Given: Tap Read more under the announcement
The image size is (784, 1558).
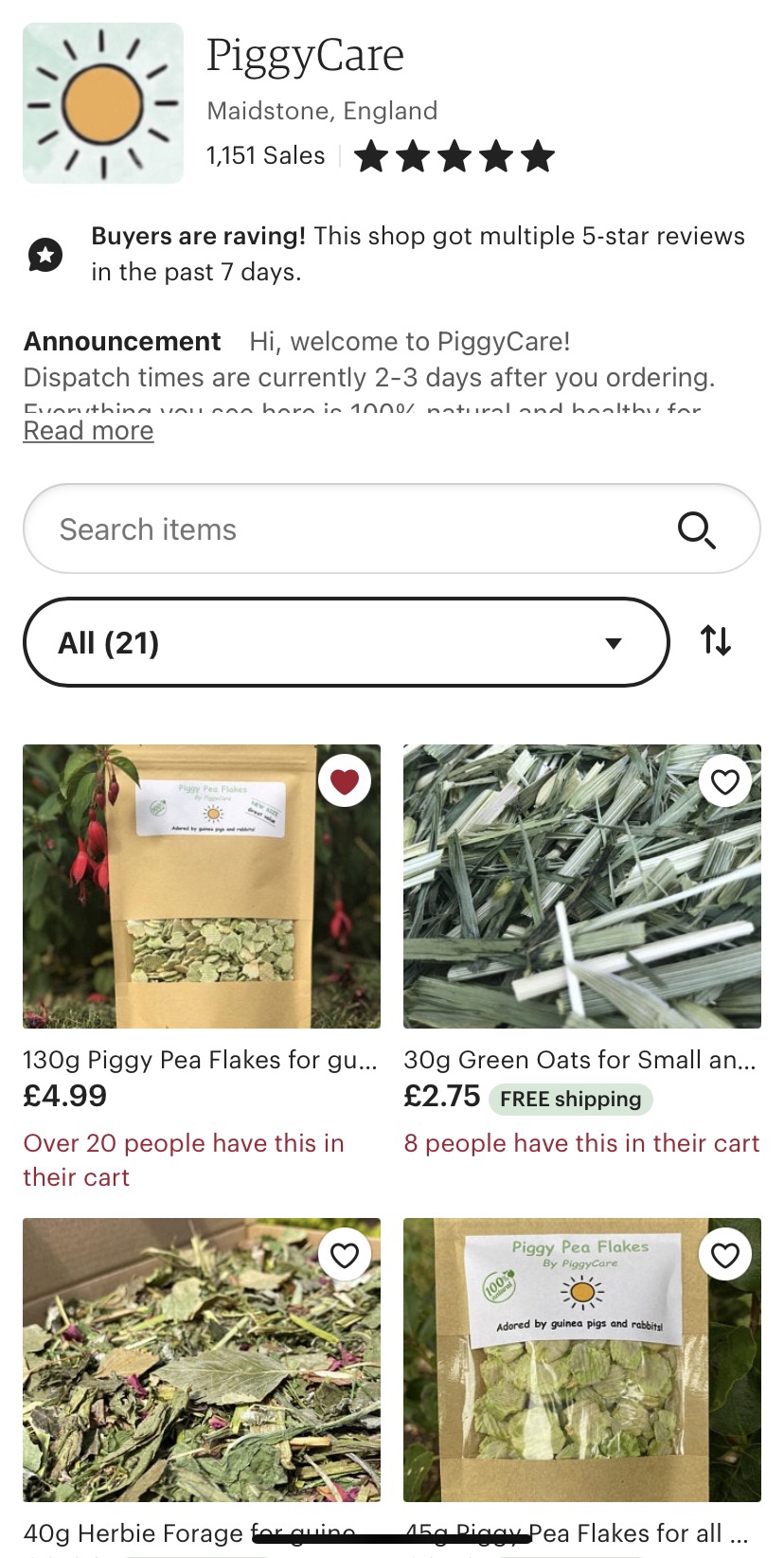Looking at the screenshot, I should coord(88,431).
